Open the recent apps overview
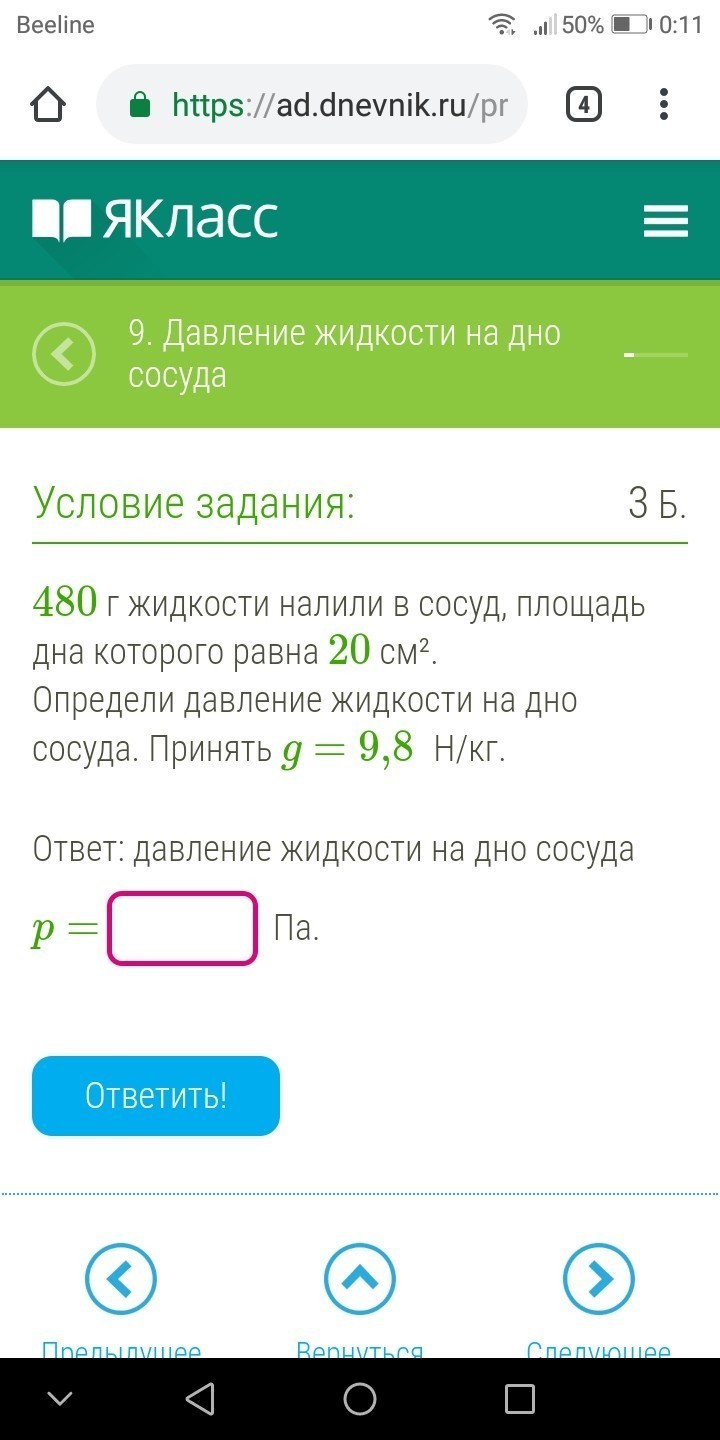 click(x=520, y=1399)
